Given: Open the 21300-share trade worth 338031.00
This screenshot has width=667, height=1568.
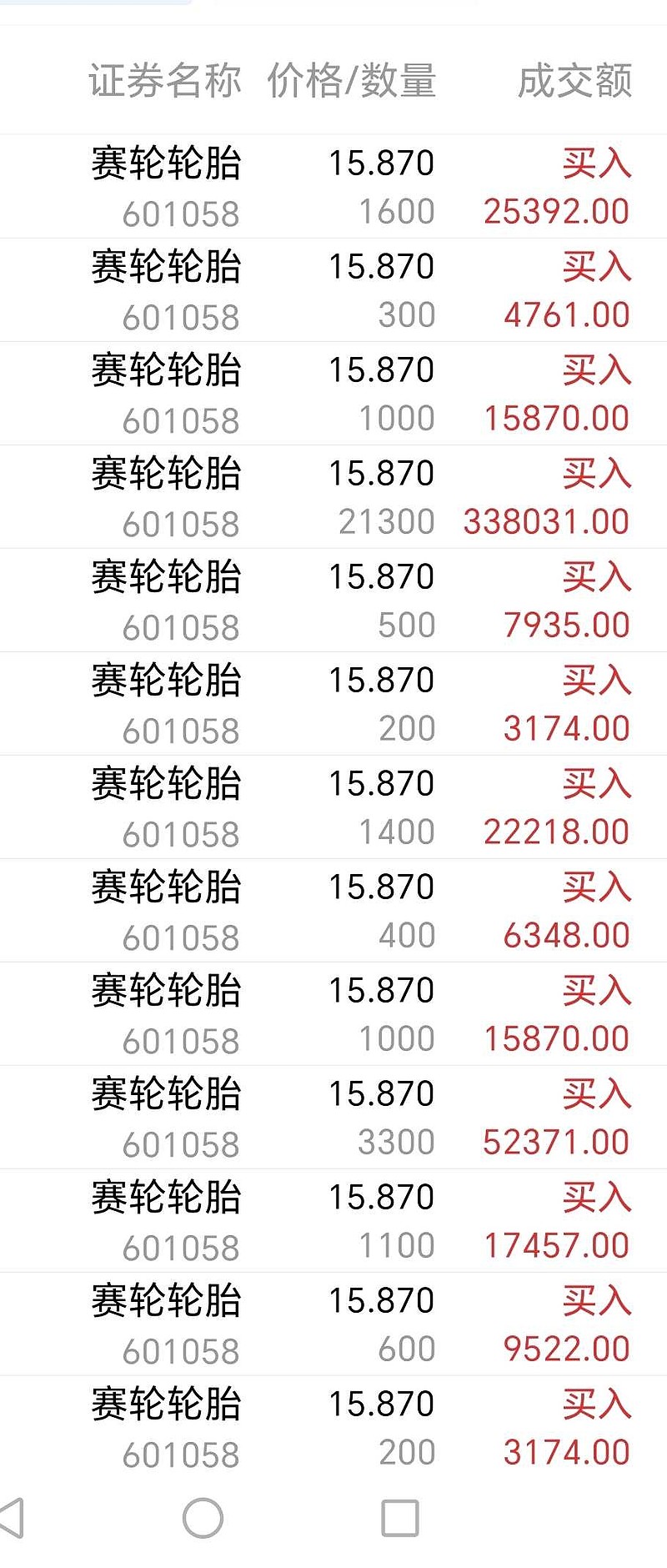Looking at the screenshot, I should 333,497.
